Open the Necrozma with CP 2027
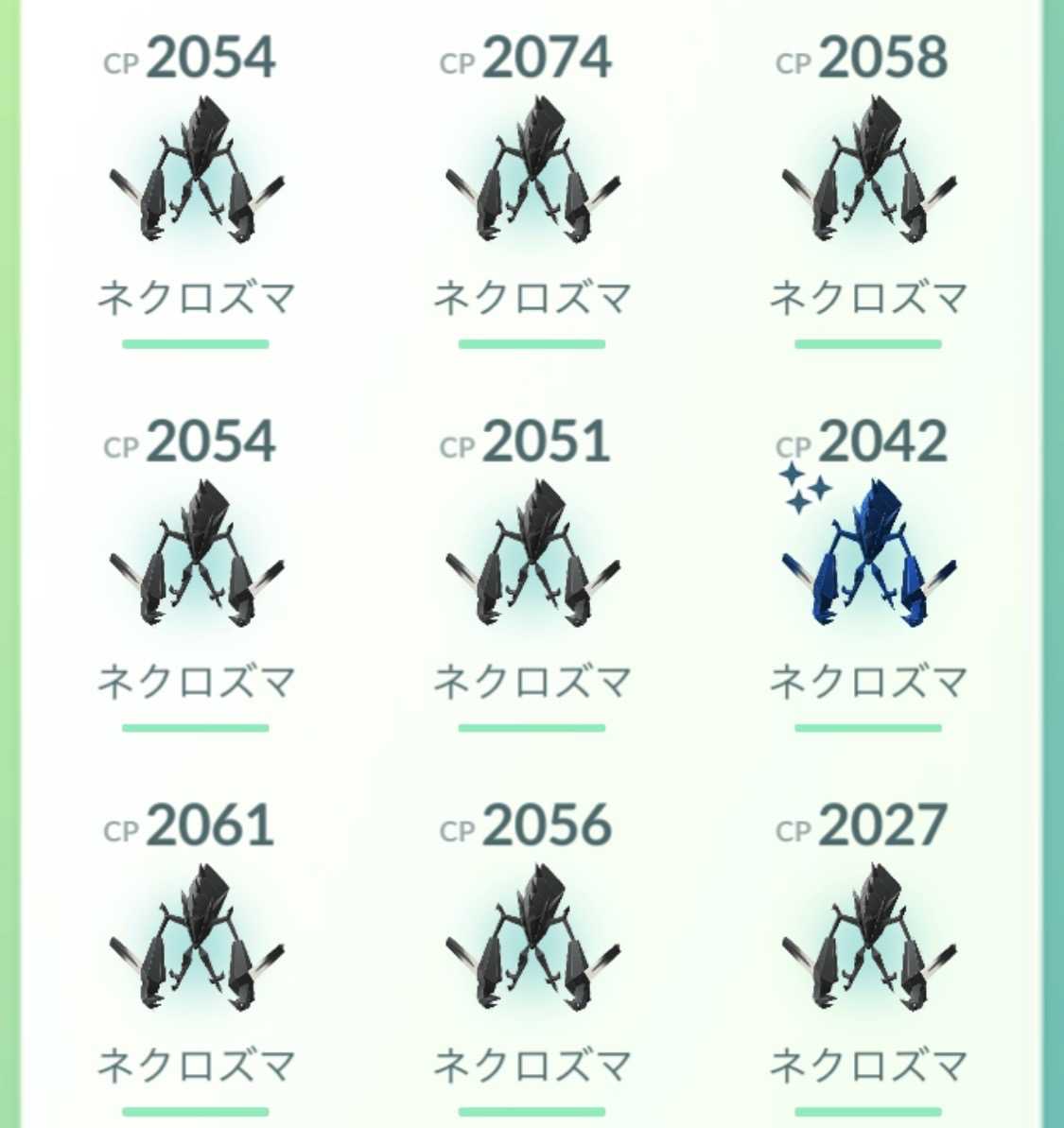 (867, 941)
